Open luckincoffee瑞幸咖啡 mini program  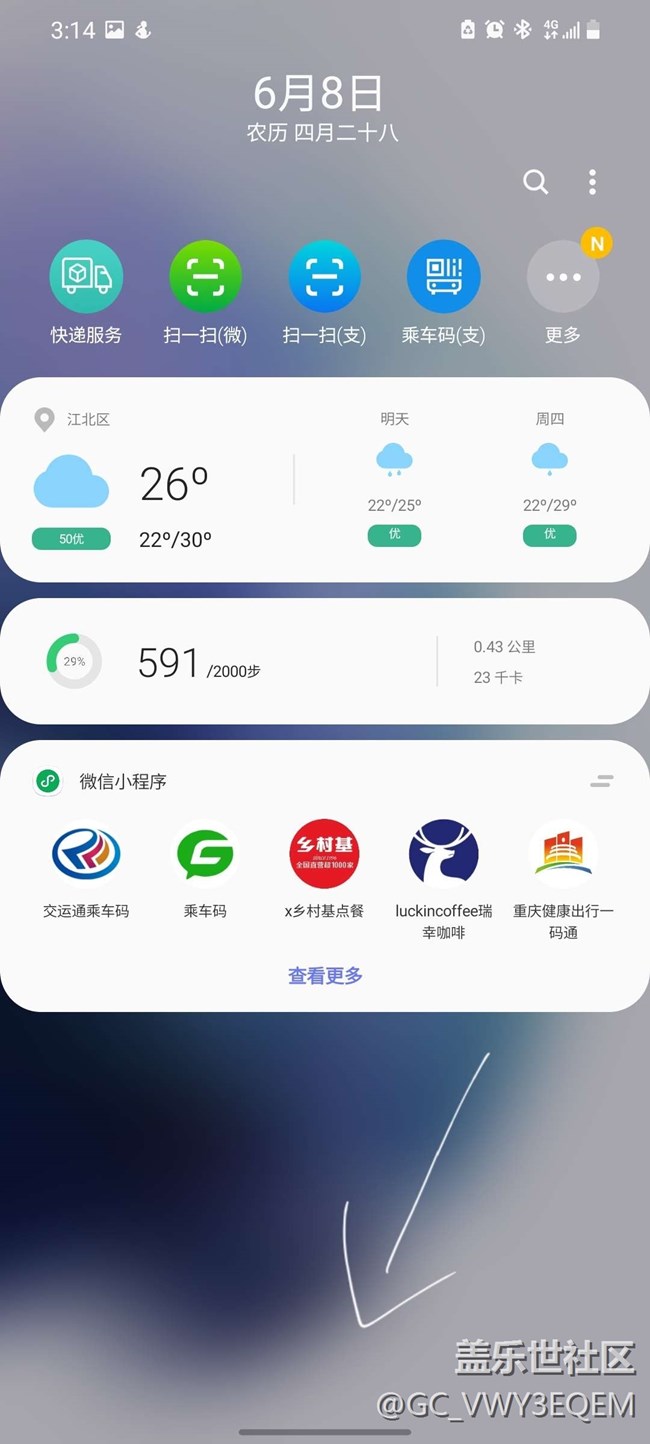click(x=443, y=856)
